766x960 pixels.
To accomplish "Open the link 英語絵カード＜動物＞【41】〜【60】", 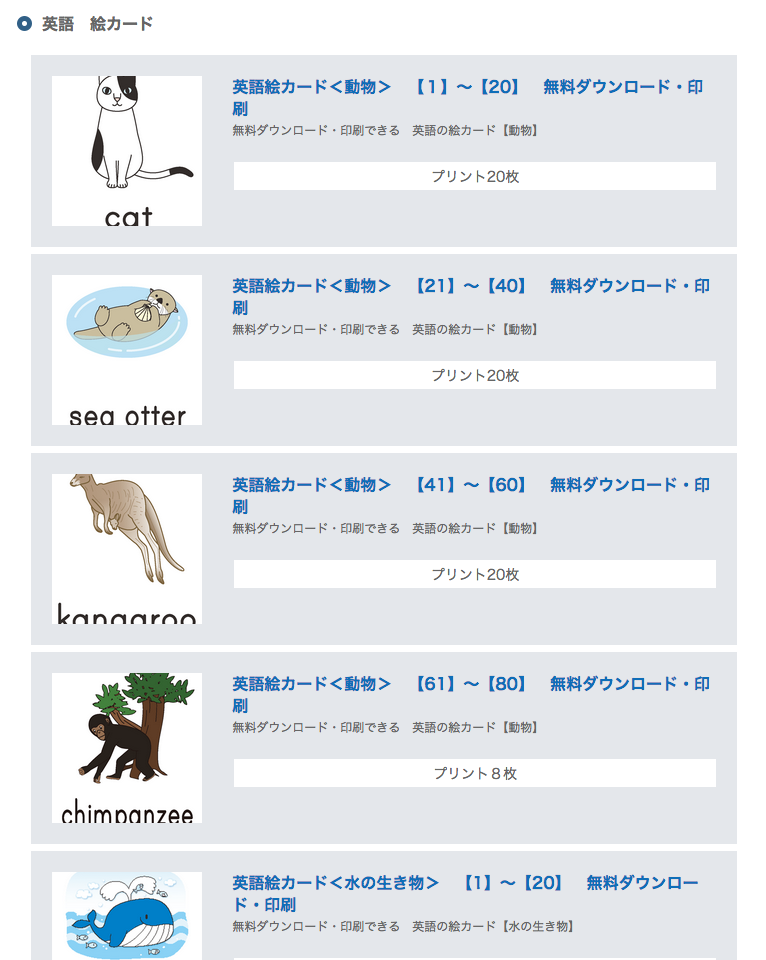I will pyautogui.click(x=471, y=486).
